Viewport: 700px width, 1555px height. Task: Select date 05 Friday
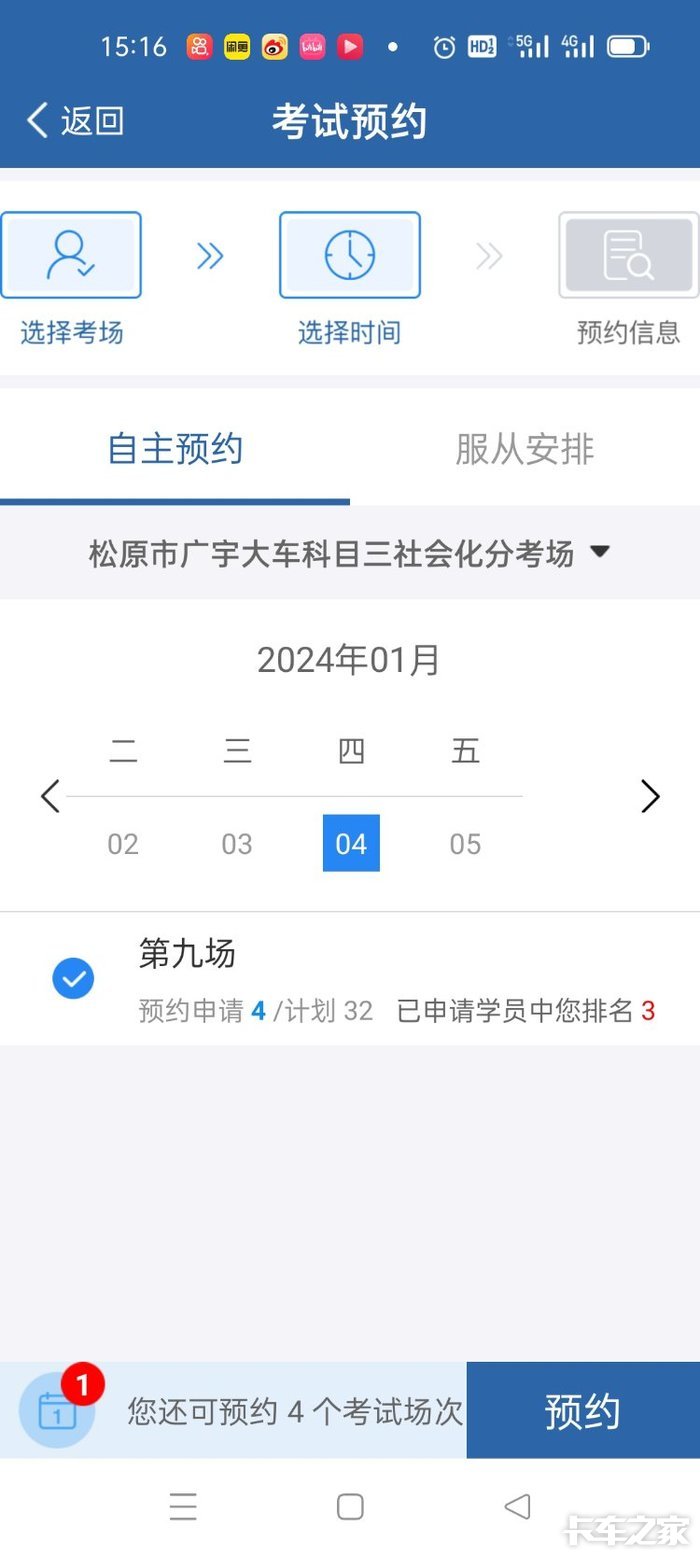(x=465, y=844)
